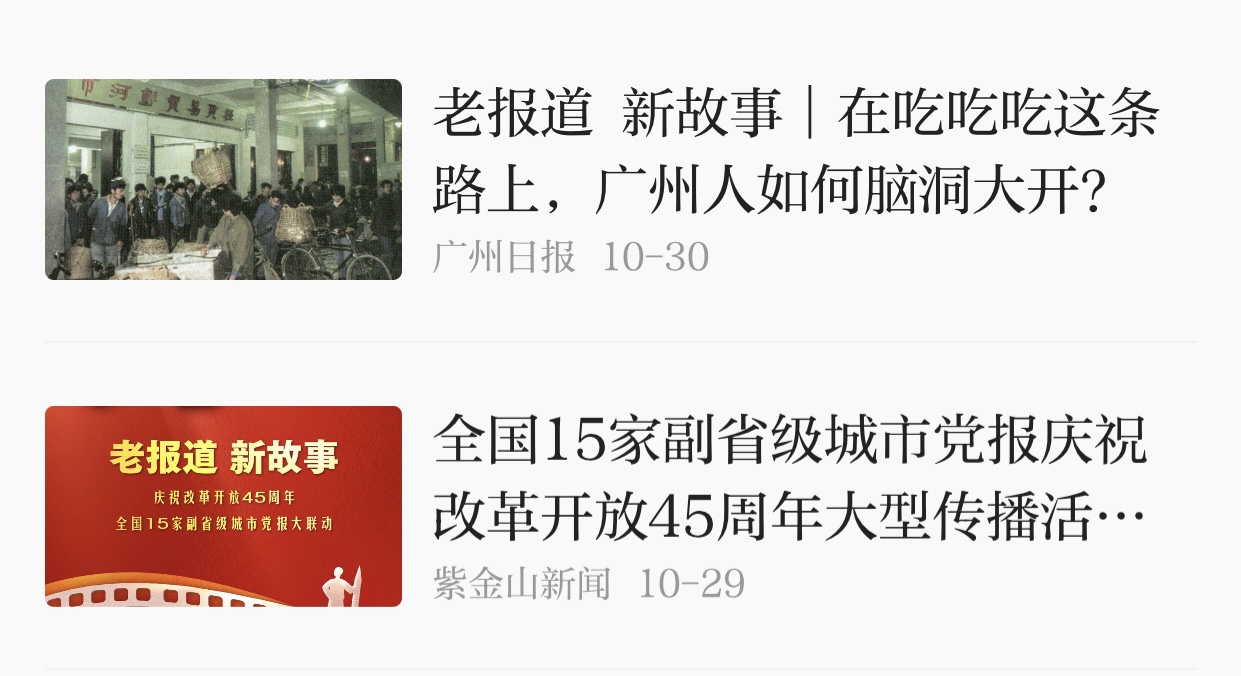Open the 广州日报 article about 吃吃吃这条路上
This screenshot has height=676, width=1241.
click(795, 153)
